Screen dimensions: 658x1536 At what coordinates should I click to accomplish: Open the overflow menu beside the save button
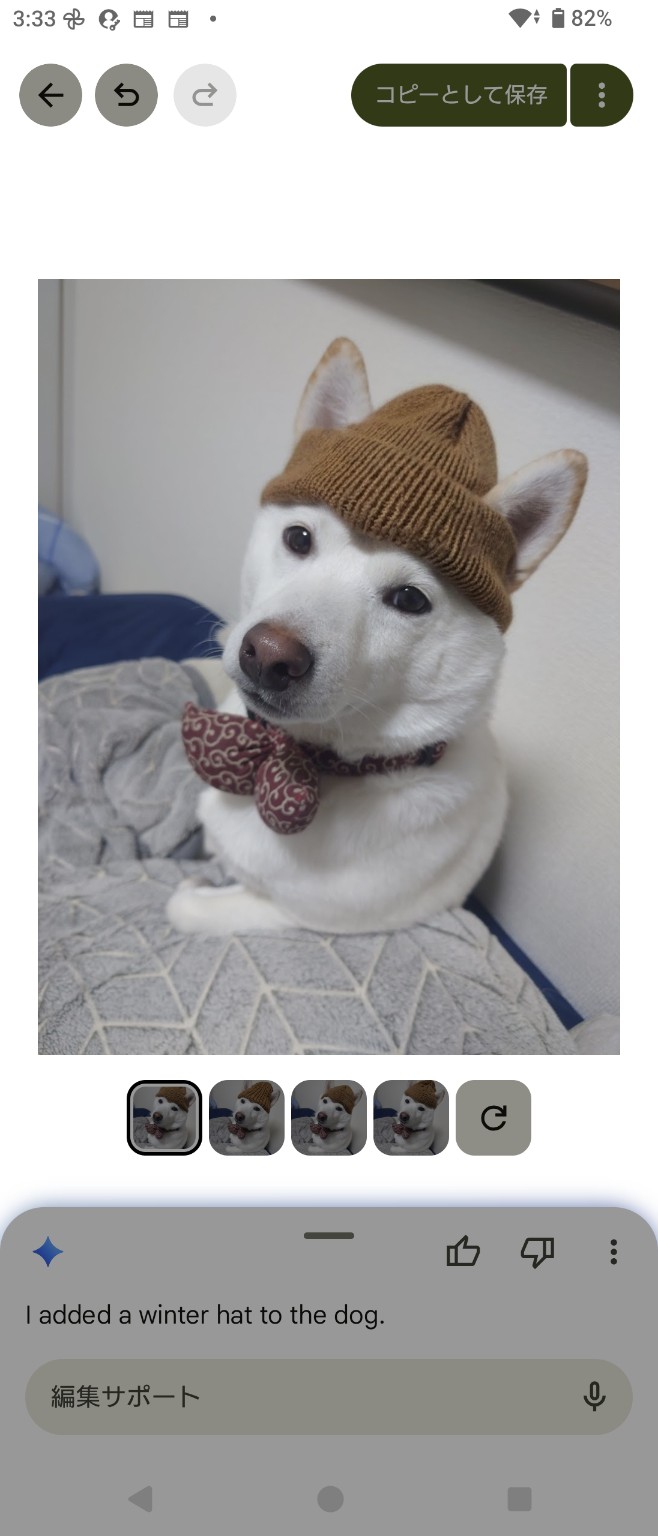pos(601,95)
